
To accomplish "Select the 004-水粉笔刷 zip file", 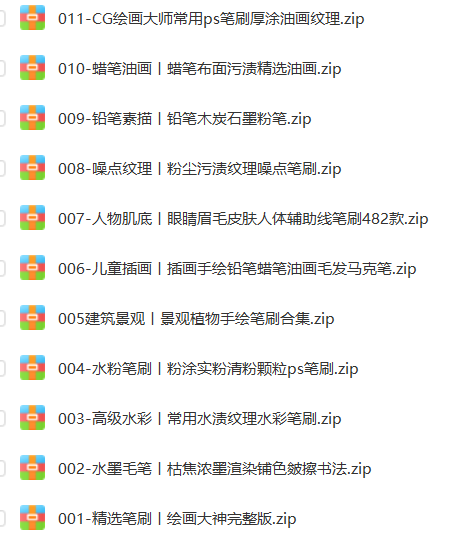I will click(208, 370).
